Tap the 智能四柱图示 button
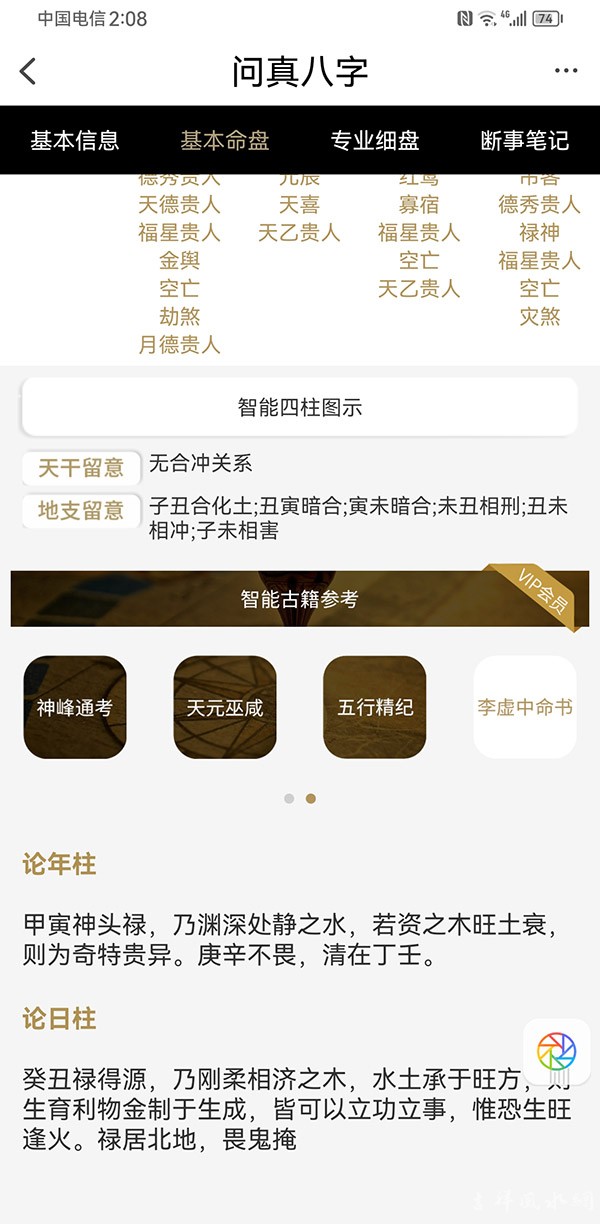Image resolution: width=600 pixels, height=1224 pixels. (300, 407)
